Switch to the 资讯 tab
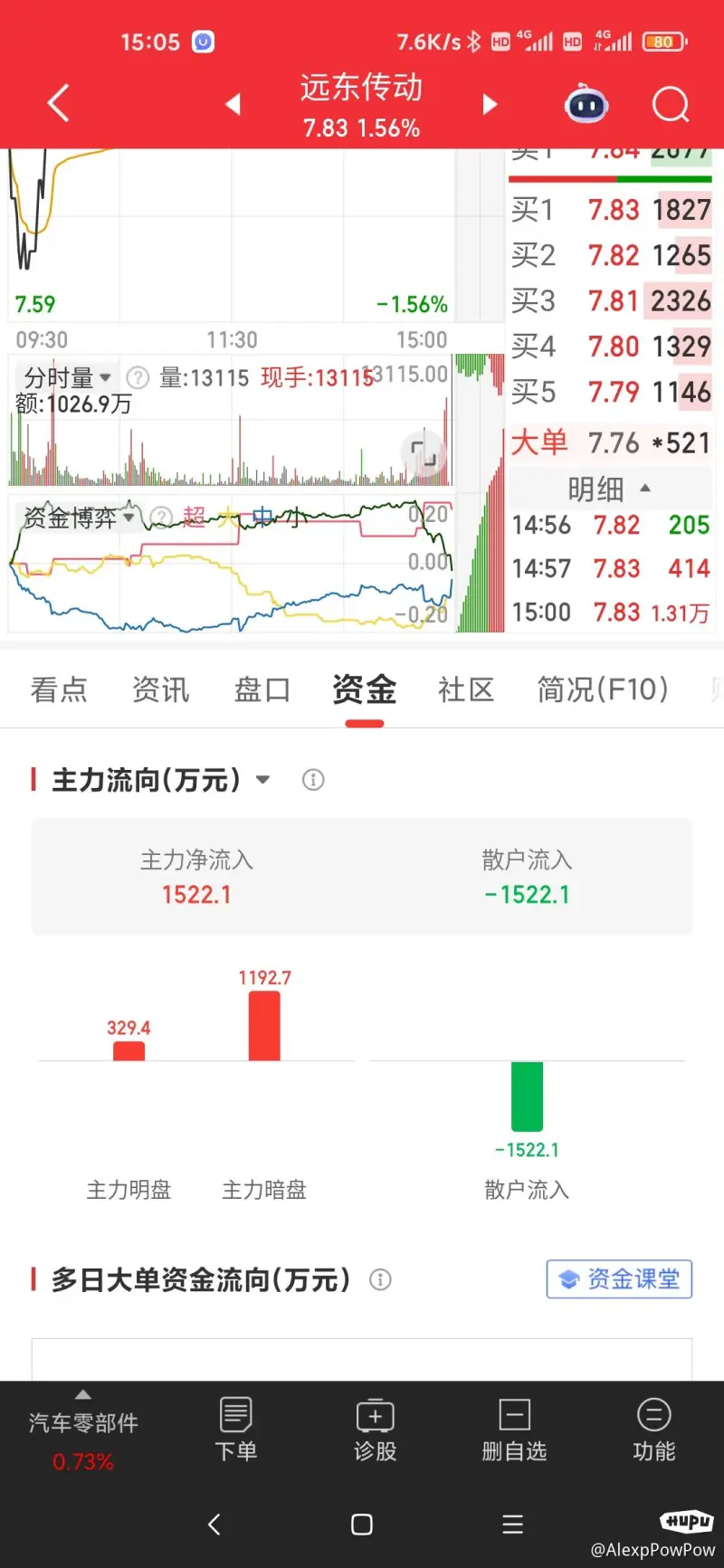 [x=160, y=689]
